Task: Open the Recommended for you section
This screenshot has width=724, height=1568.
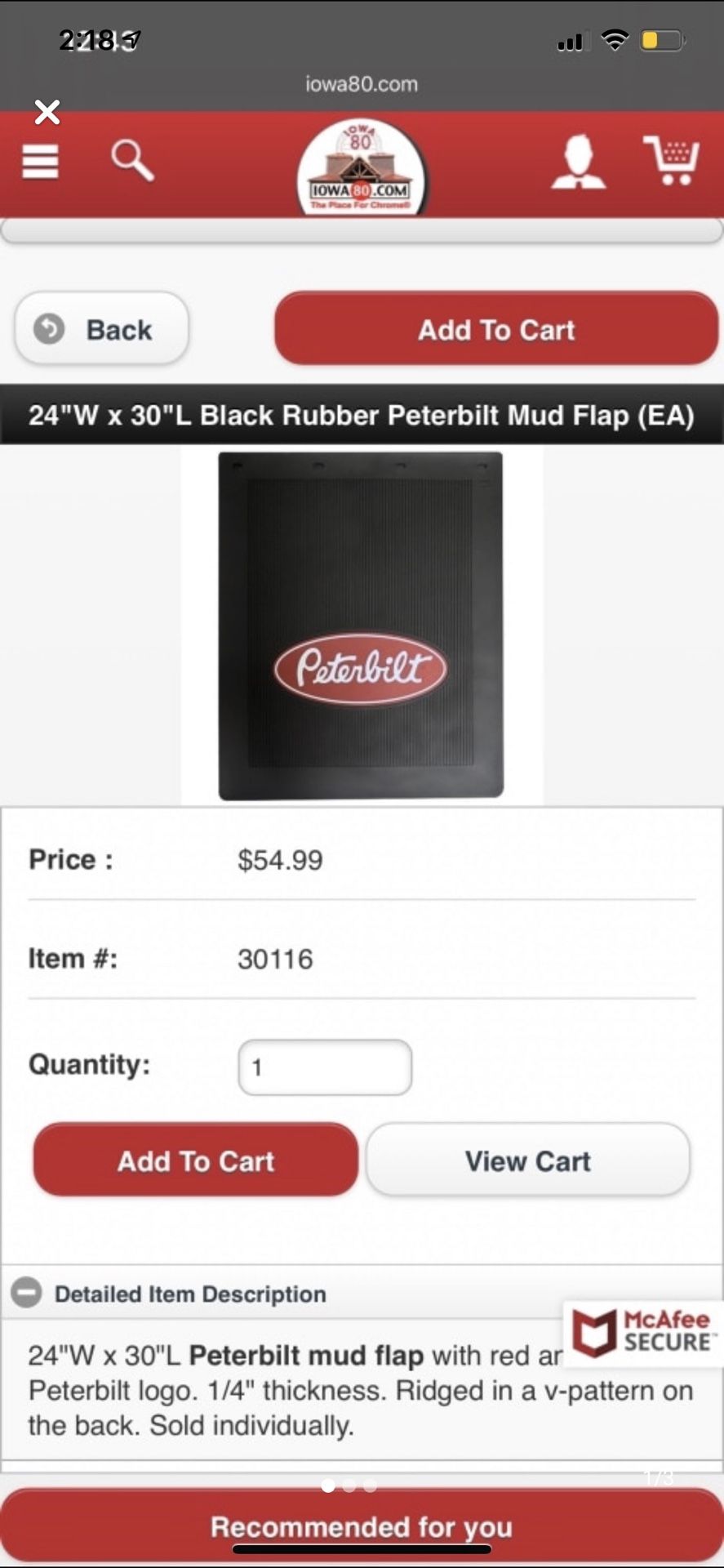Action: (x=362, y=1526)
